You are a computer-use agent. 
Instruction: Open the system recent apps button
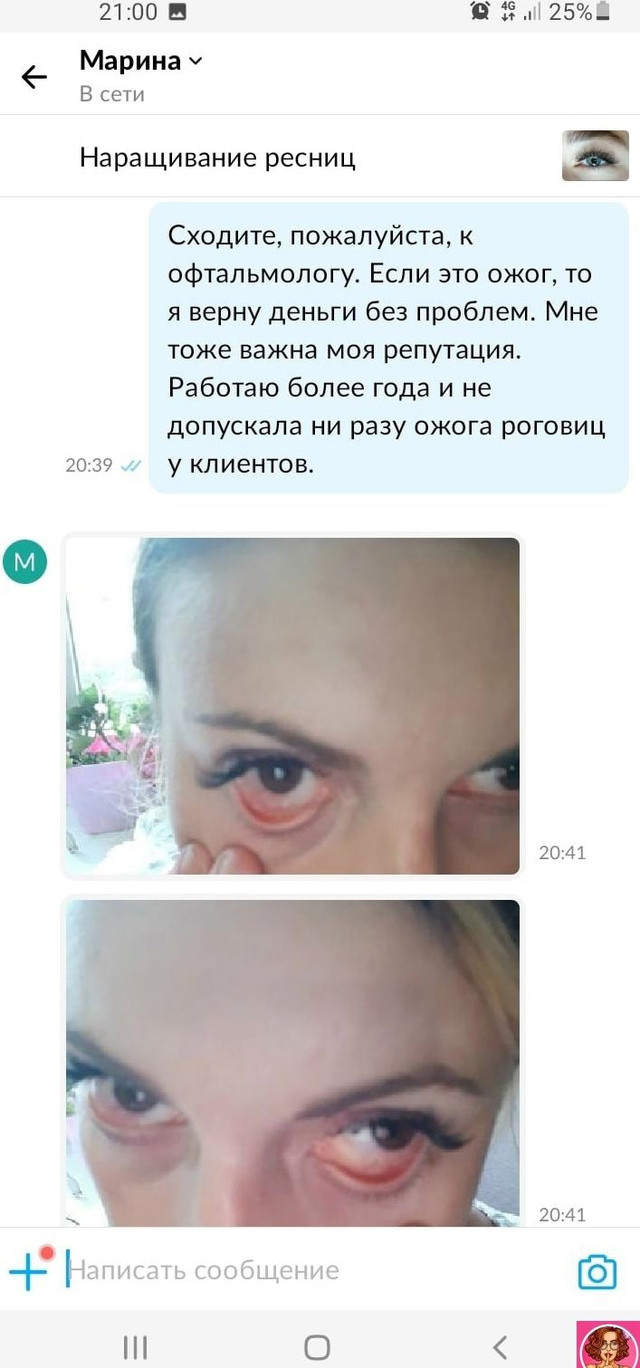[135, 1346]
